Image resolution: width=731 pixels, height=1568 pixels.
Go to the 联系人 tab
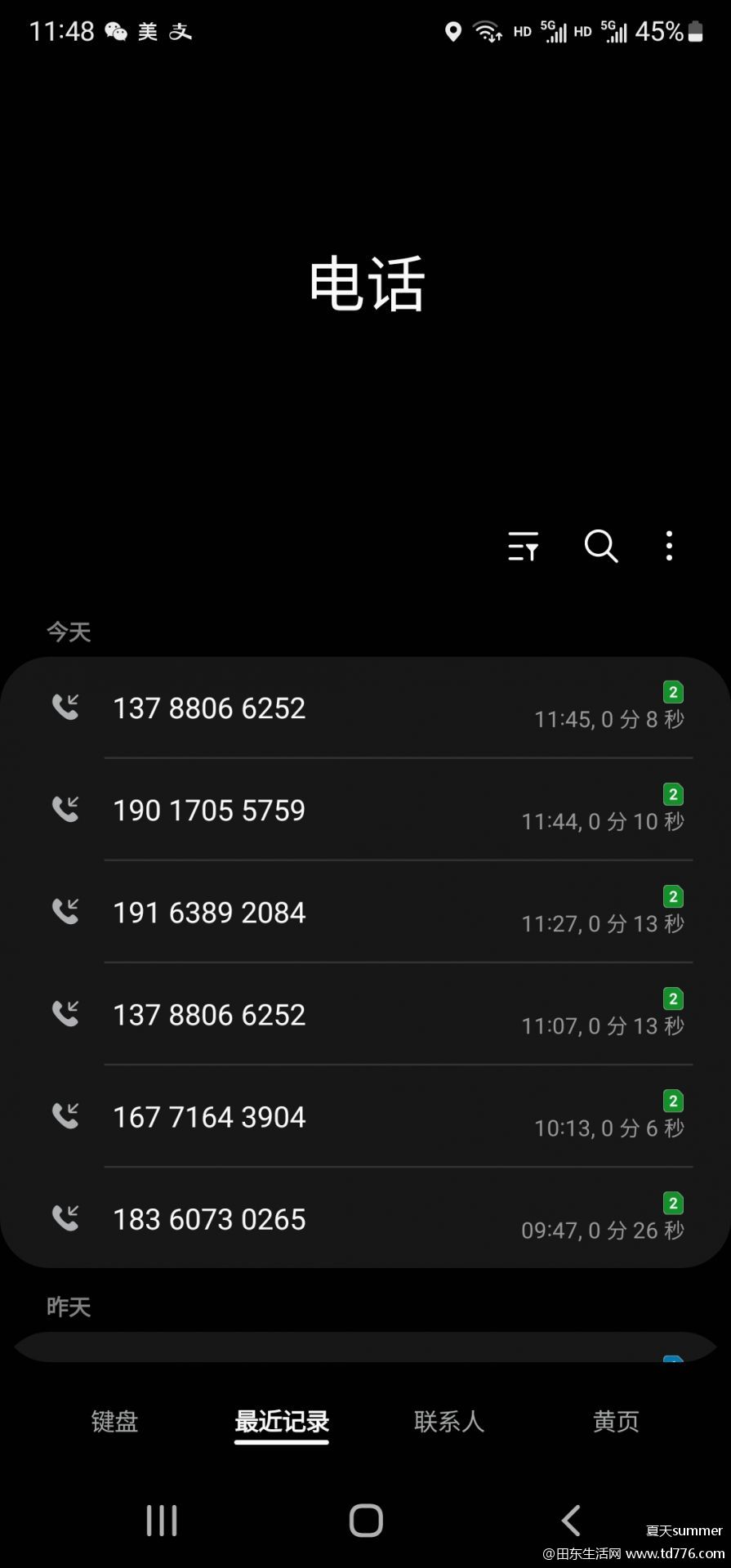click(449, 1422)
